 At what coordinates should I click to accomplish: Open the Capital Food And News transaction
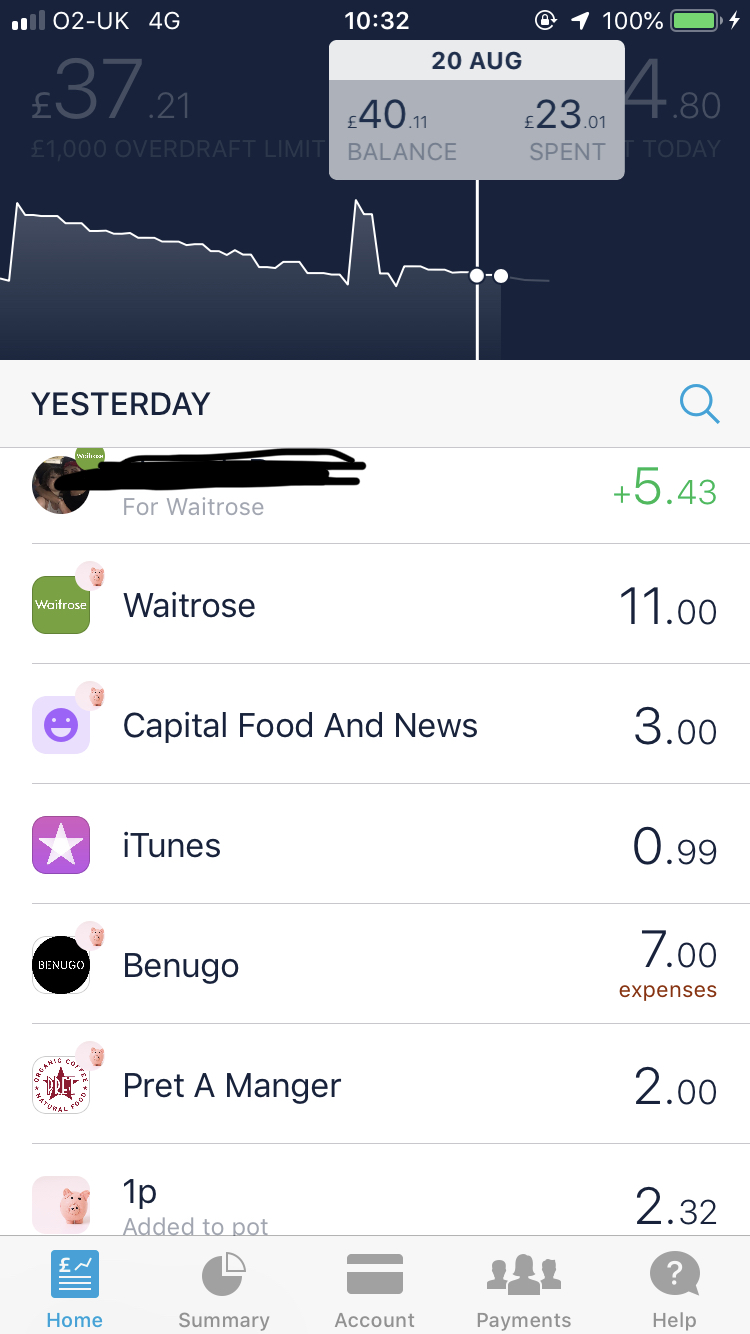(x=375, y=724)
